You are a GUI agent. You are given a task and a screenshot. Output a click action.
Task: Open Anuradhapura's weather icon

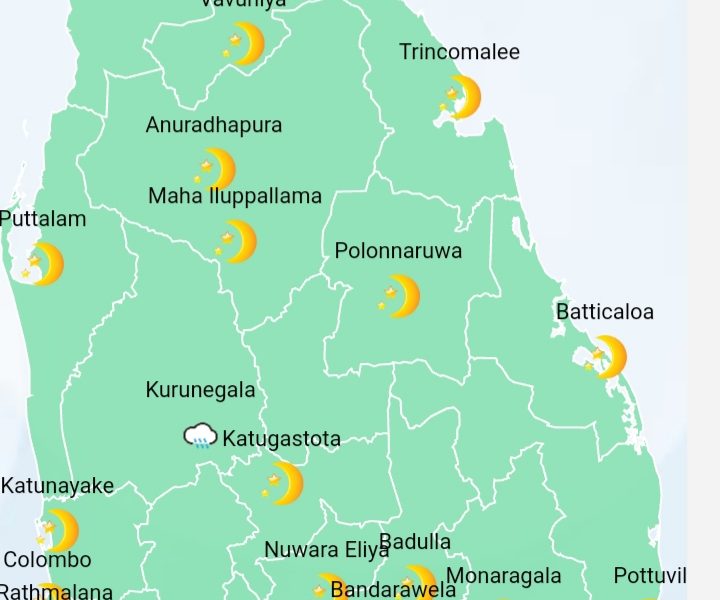point(216,170)
